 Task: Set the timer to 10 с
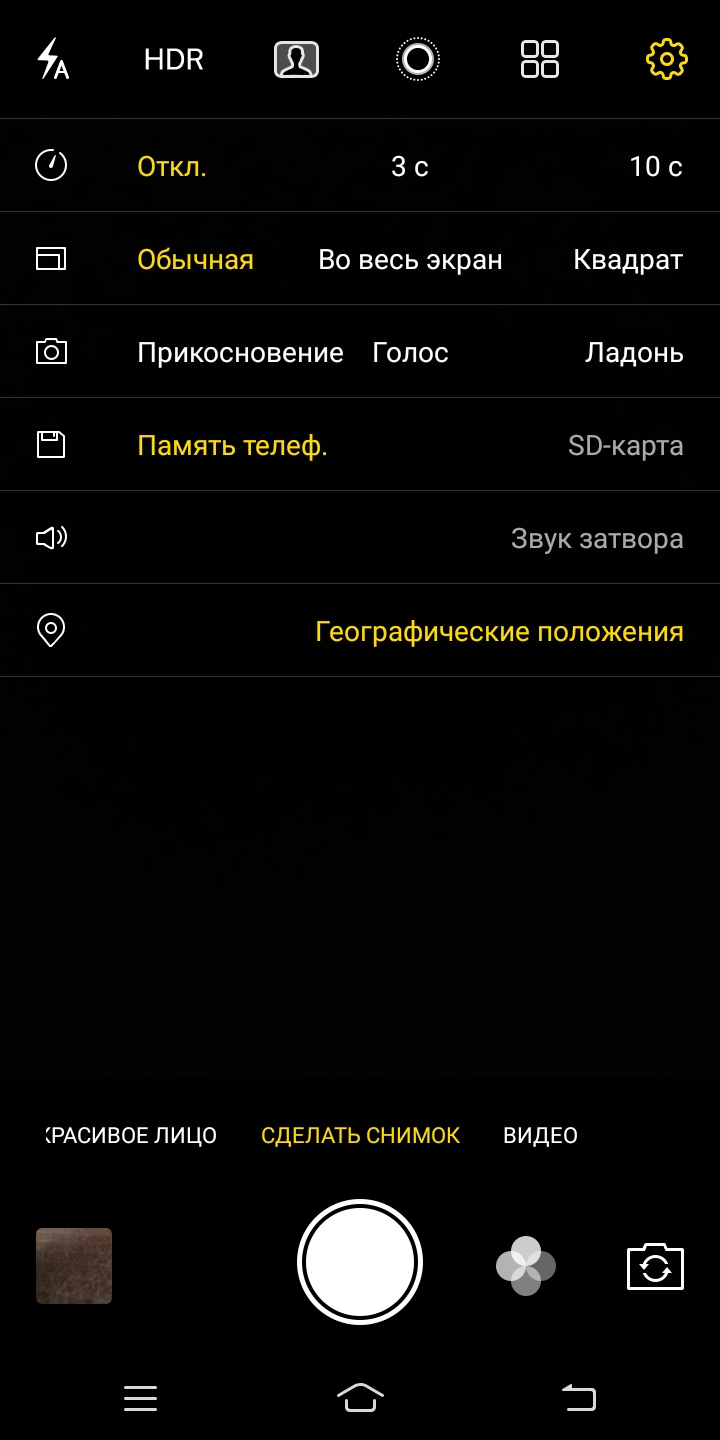(x=655, y=166)
